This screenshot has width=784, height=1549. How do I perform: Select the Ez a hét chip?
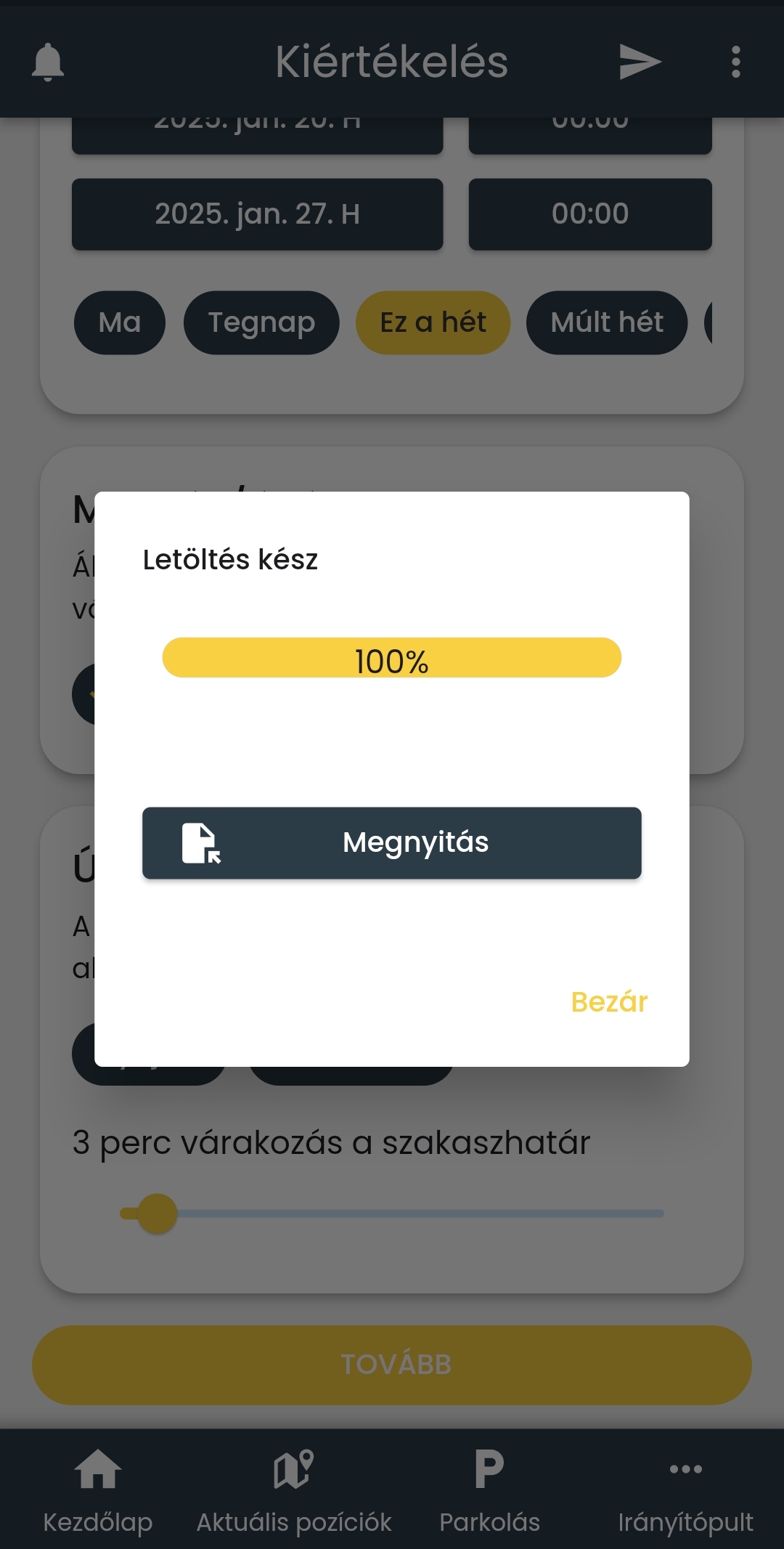(x=433, y=322)
